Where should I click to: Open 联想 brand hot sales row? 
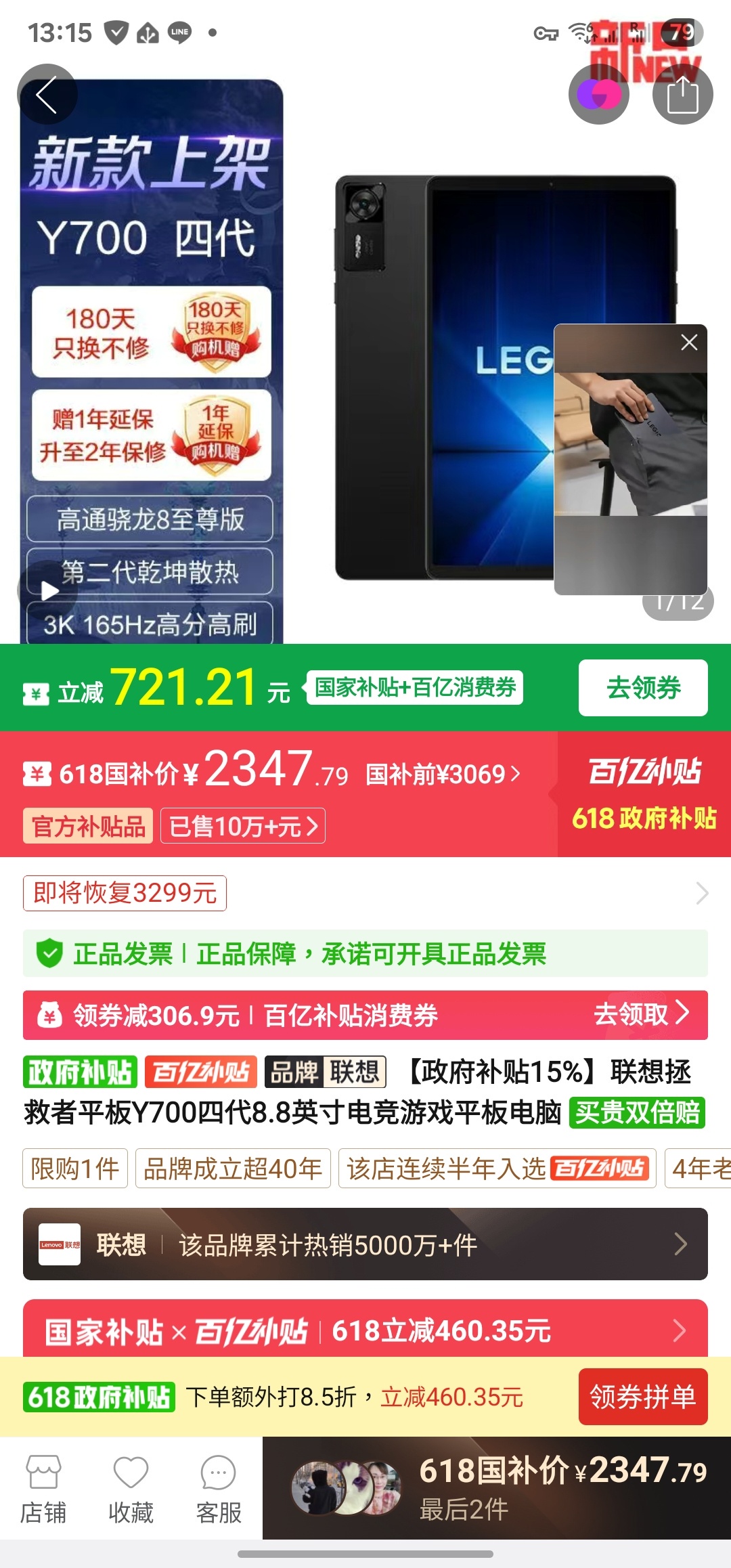[365, 1244]
